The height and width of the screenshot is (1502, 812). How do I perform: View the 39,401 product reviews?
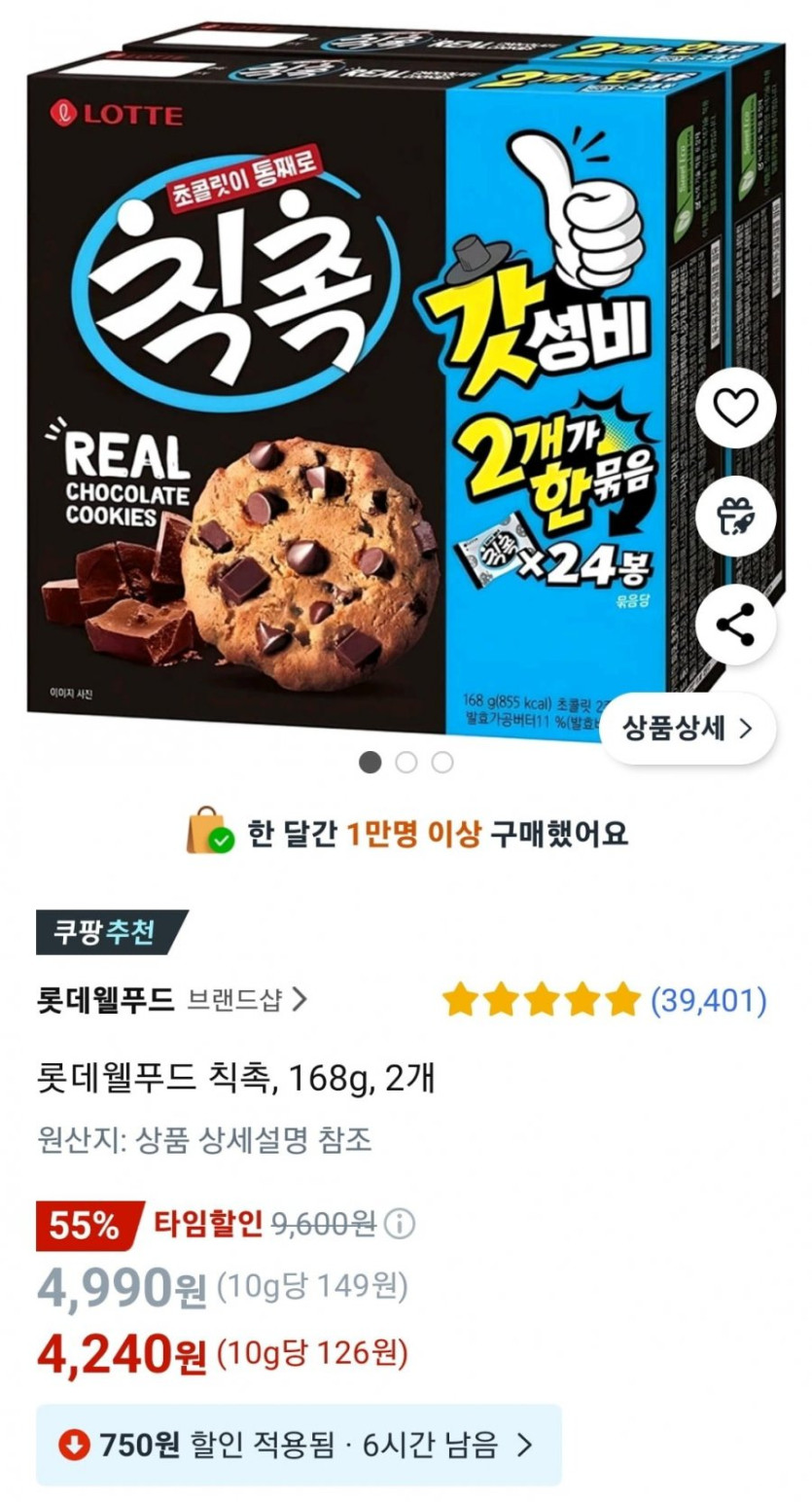pyautogui.click(x=708, y=999)
